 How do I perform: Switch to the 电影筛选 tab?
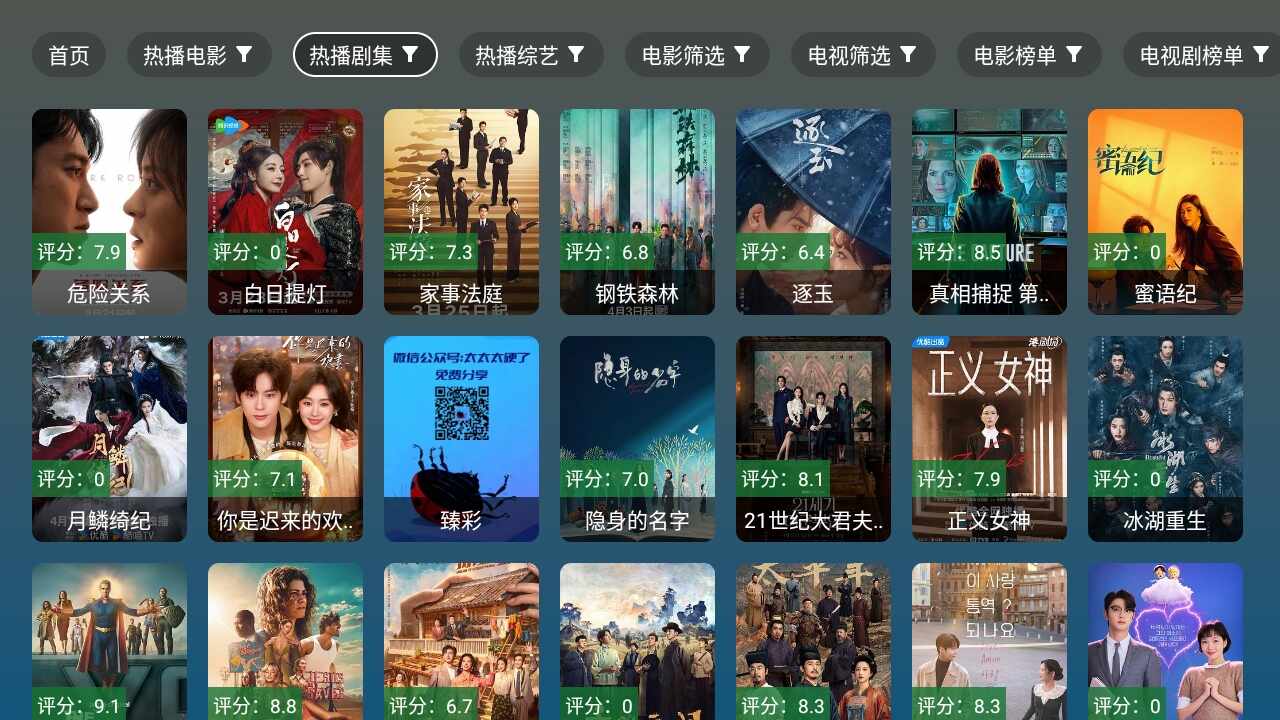pos(697,55)
